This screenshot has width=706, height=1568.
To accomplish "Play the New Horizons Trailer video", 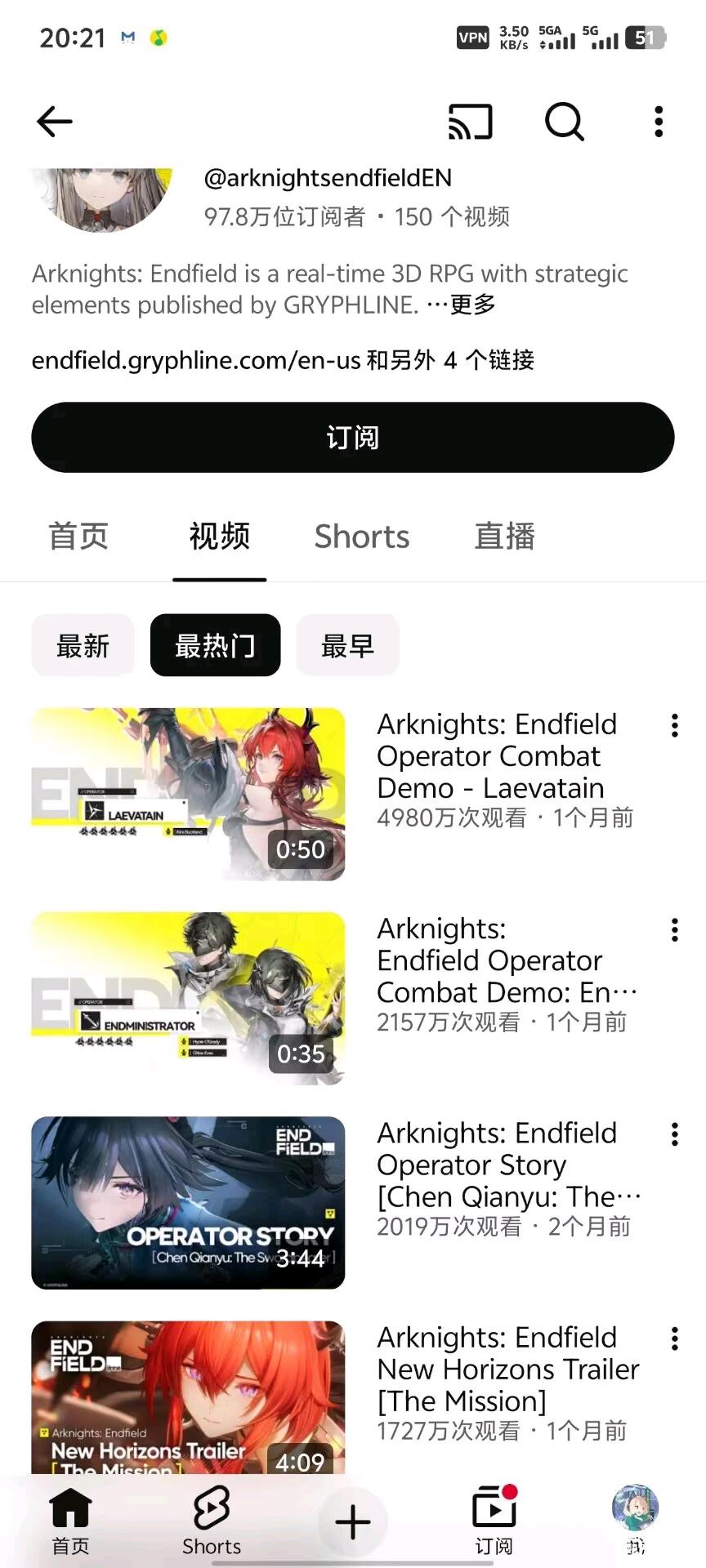I will (188, 1398).
